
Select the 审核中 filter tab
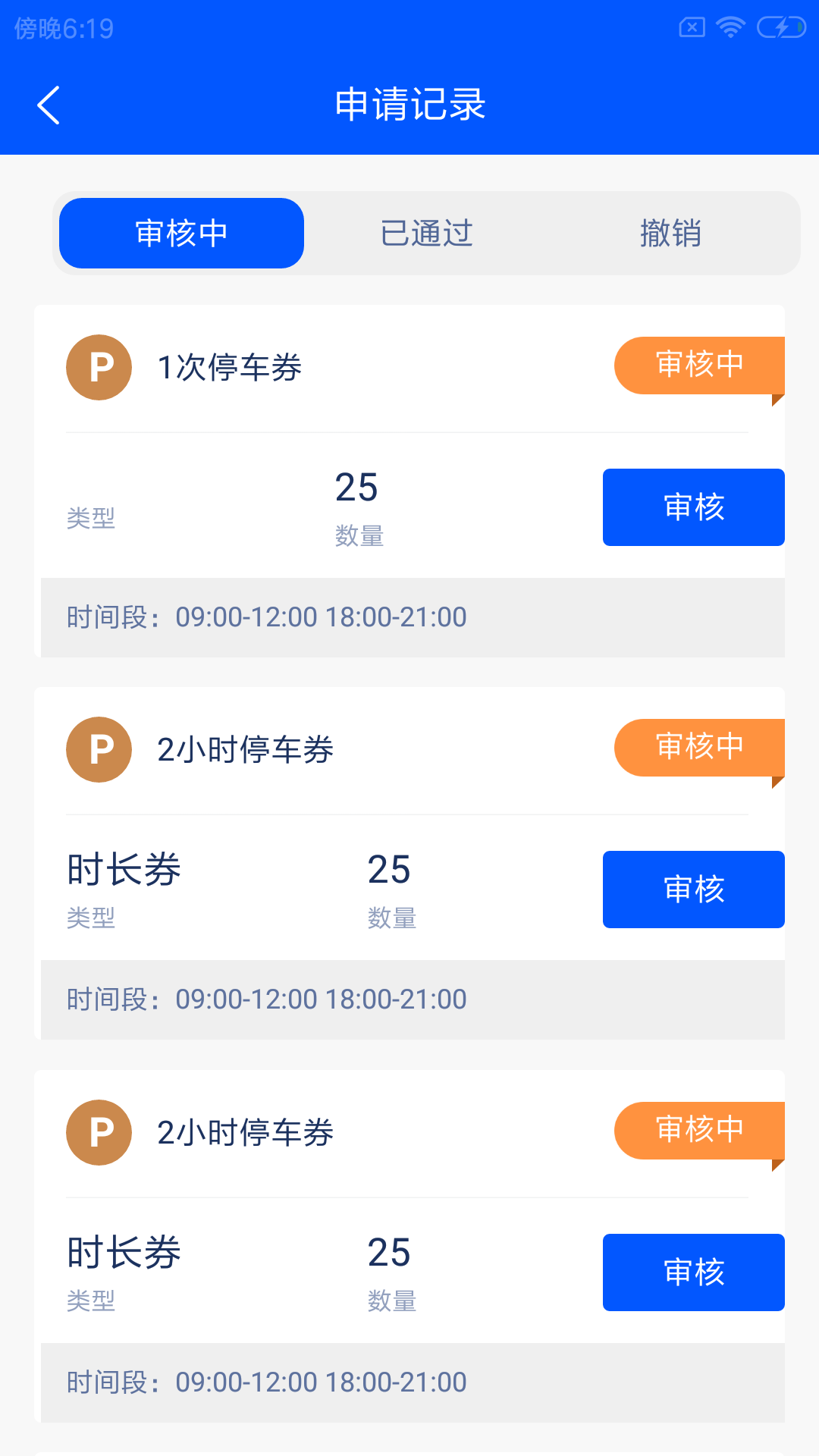180,233
